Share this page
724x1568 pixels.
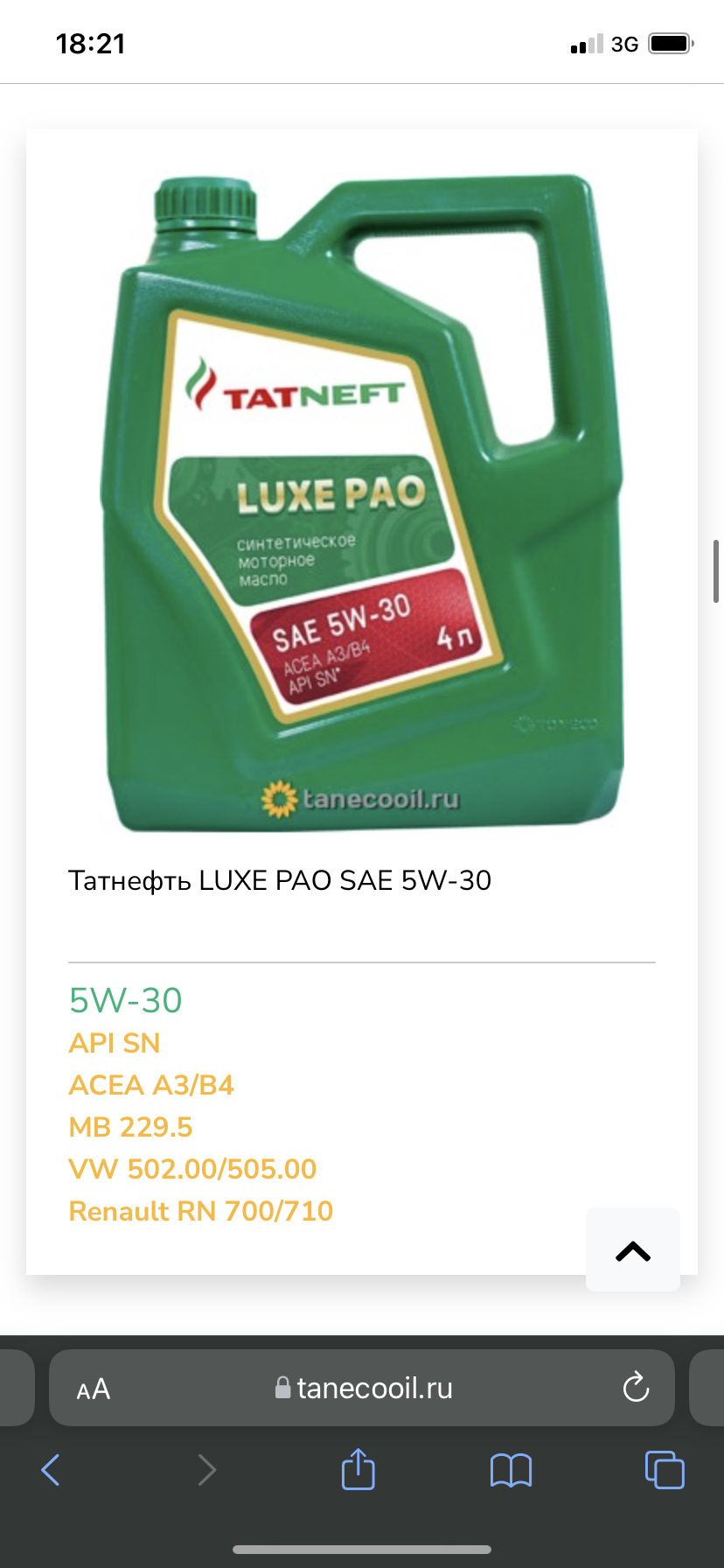[x=358, y=1470]
